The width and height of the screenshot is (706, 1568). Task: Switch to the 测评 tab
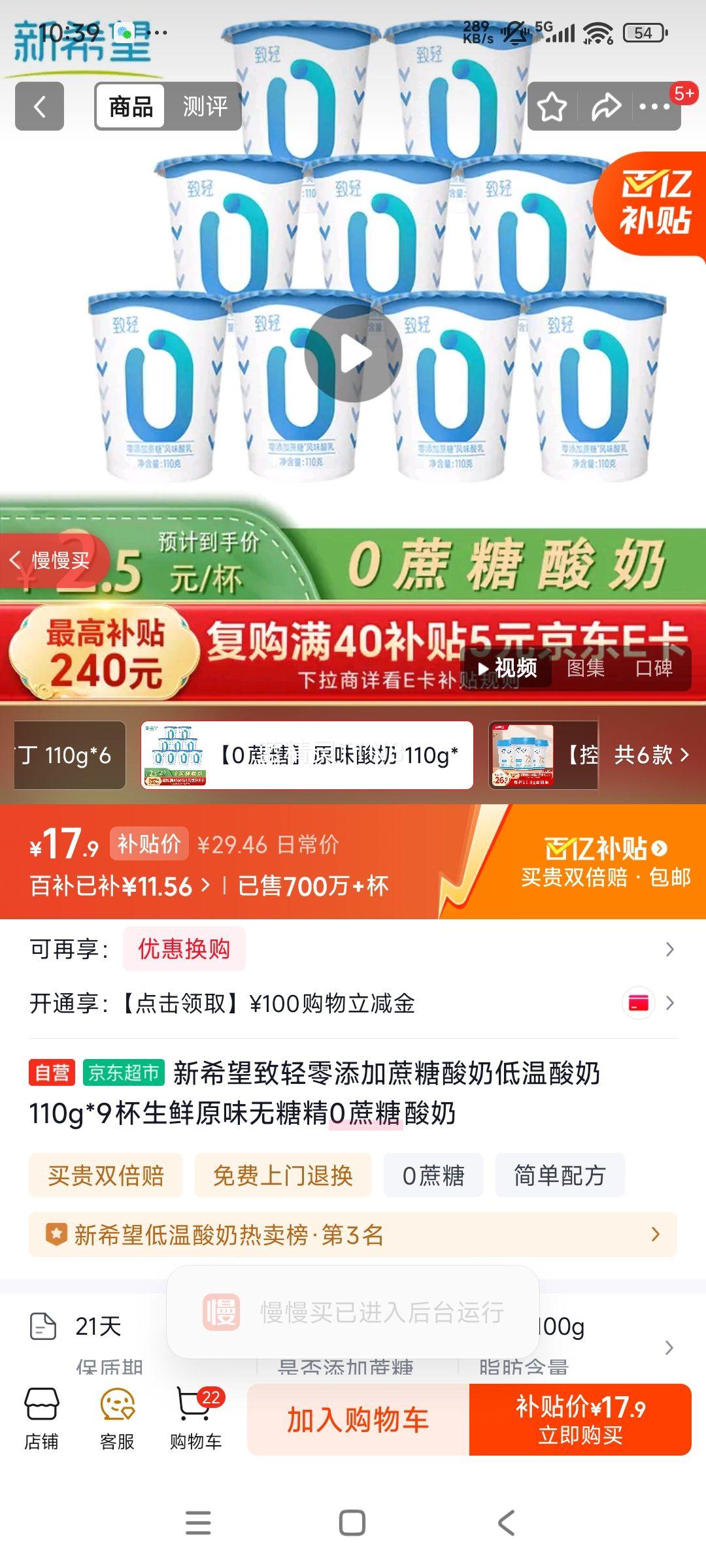click(205, 106)
